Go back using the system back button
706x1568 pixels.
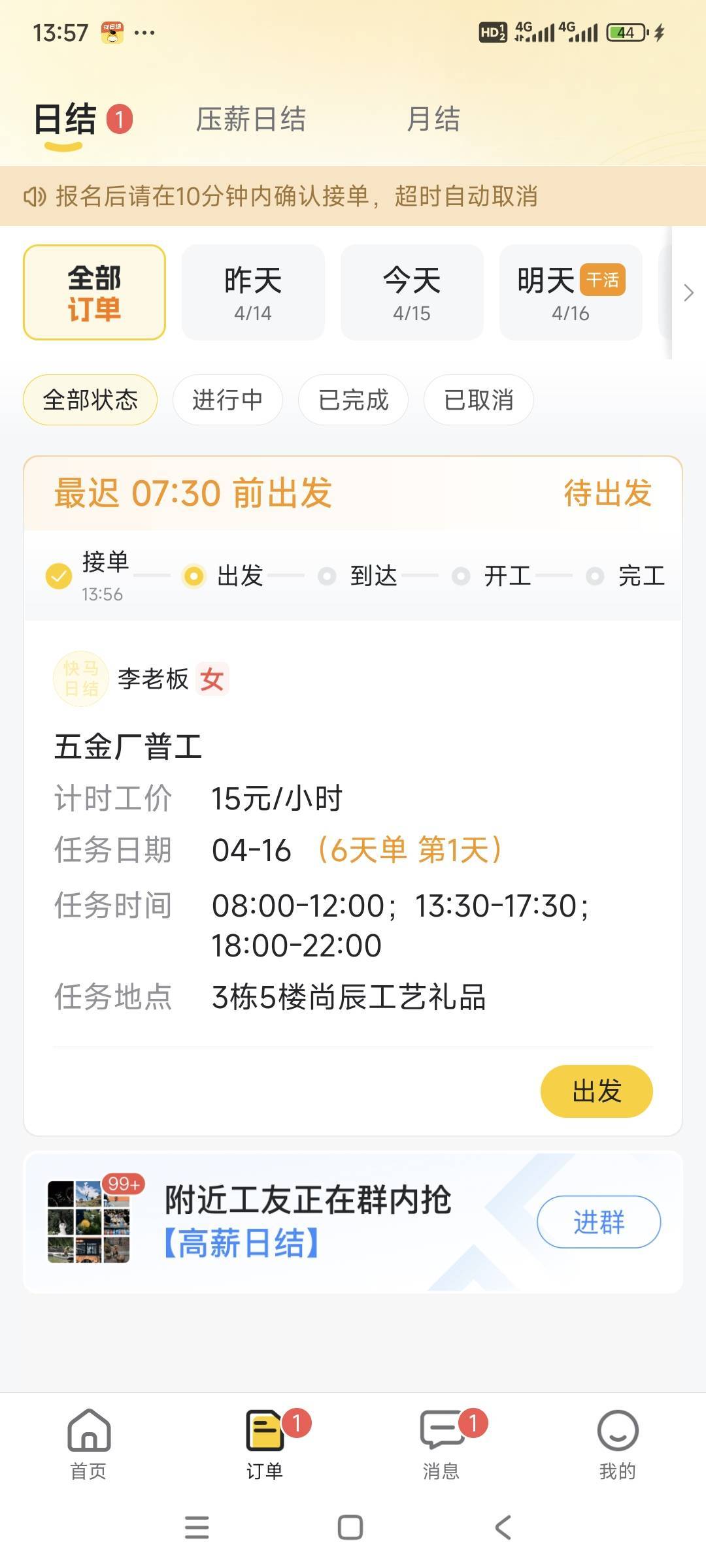pyautogui.click(x=503, y=1527)
